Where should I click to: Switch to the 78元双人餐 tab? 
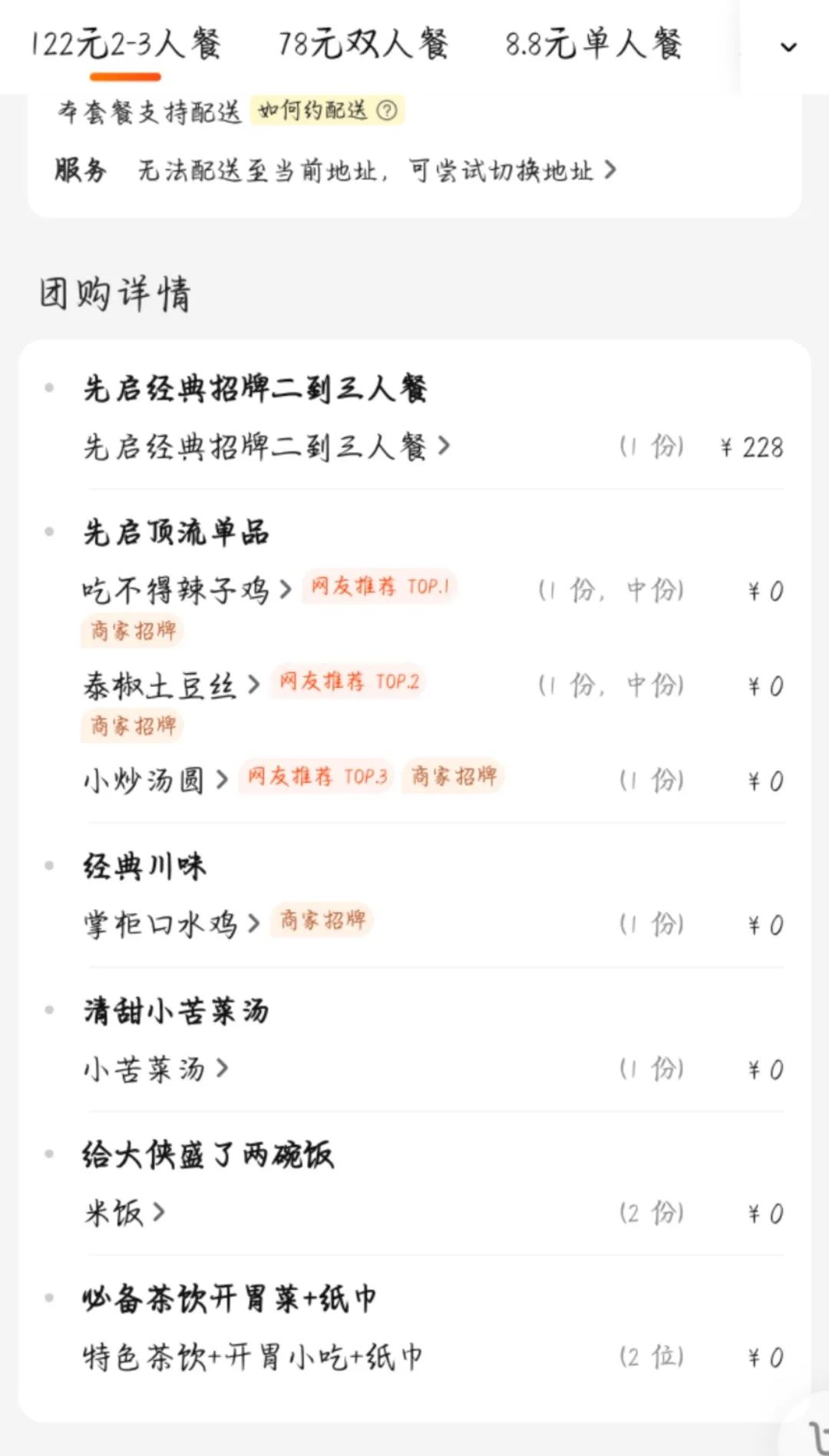tap(366, 44)
